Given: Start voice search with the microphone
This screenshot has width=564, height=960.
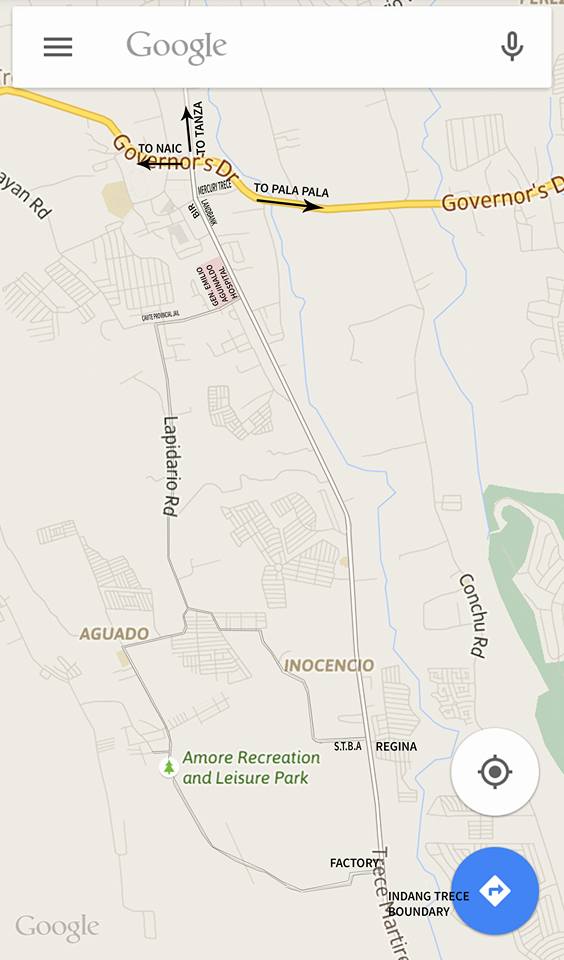Looking at the screenshot, I should coord(512,46).
